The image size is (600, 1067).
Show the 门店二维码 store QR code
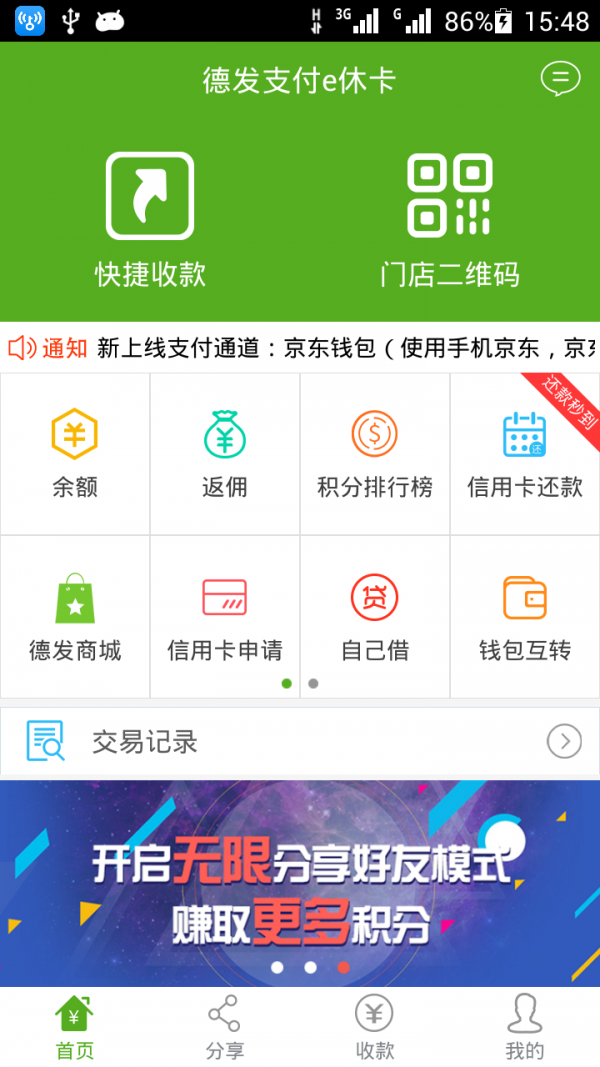tap(450, 218)
